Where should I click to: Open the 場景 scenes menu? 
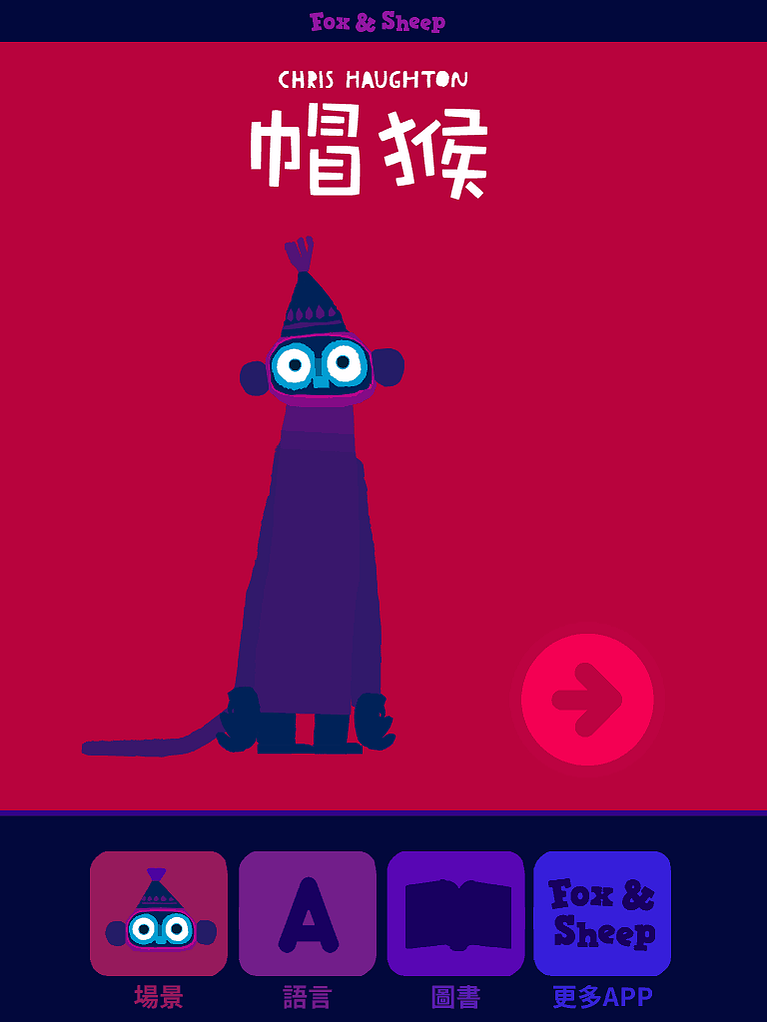pos(159,913)
